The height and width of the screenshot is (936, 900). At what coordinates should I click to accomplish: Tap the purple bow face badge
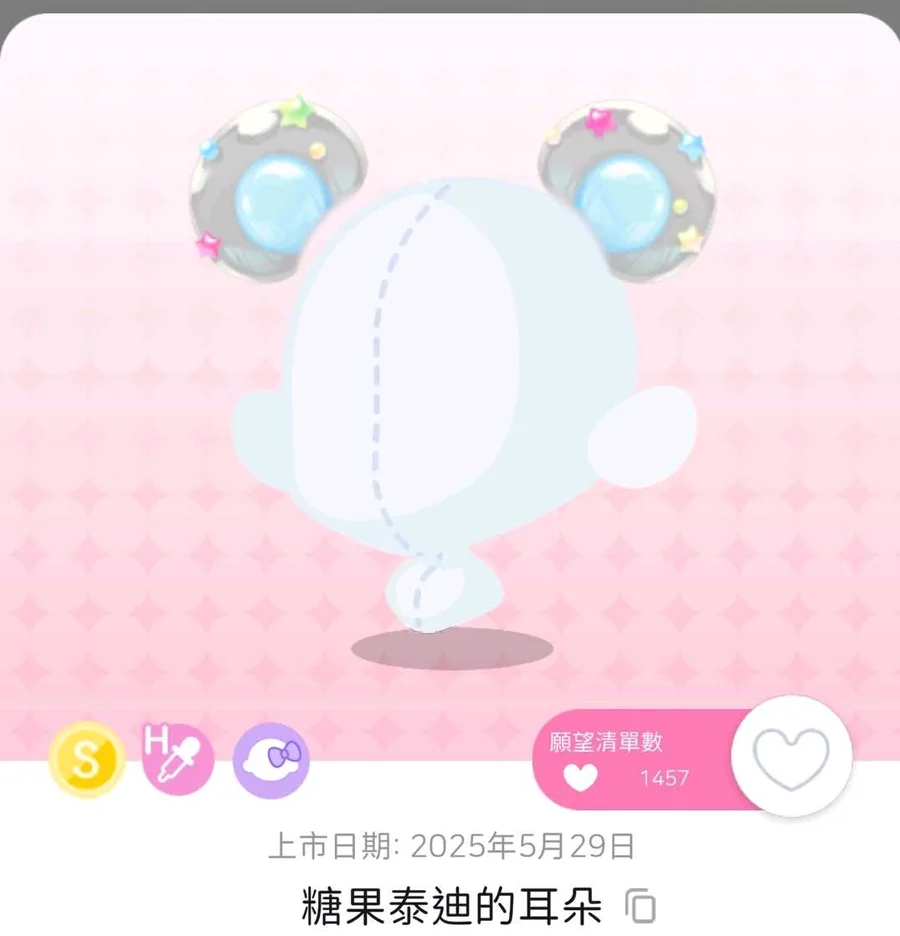coord(271,760)
